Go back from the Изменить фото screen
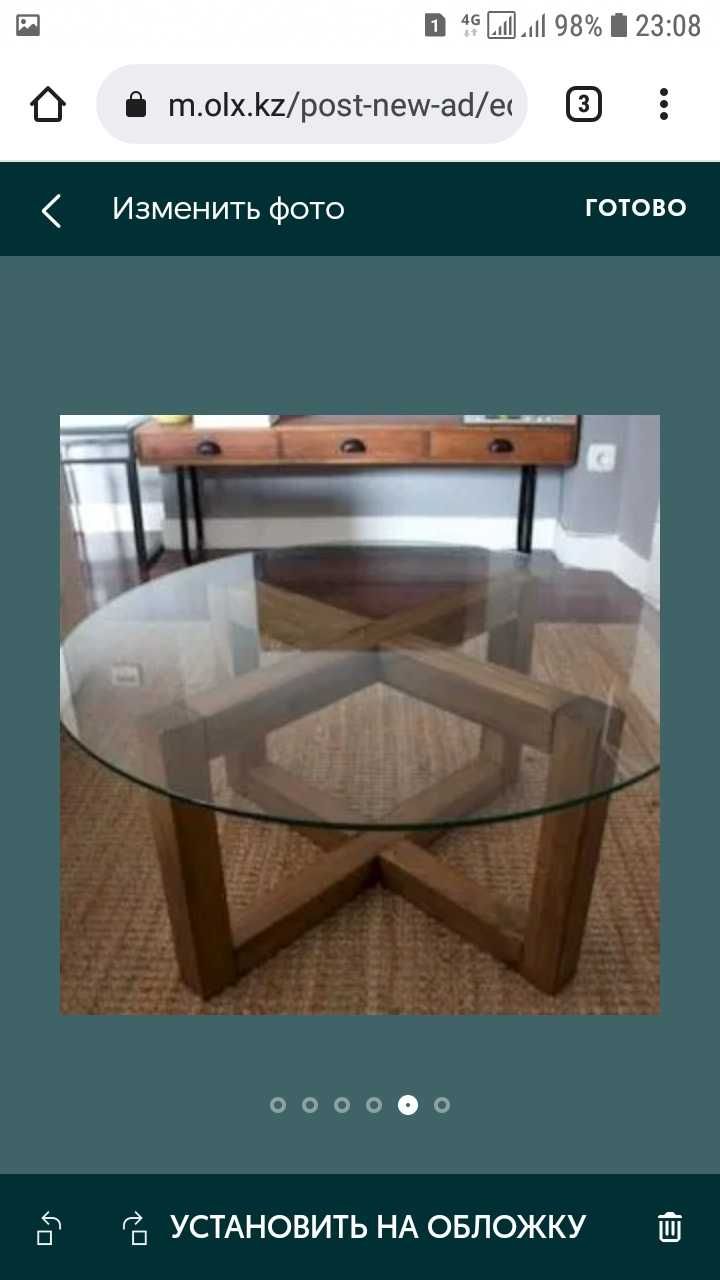The width and height of the screenshot is (720, 1280). (52, 209)
